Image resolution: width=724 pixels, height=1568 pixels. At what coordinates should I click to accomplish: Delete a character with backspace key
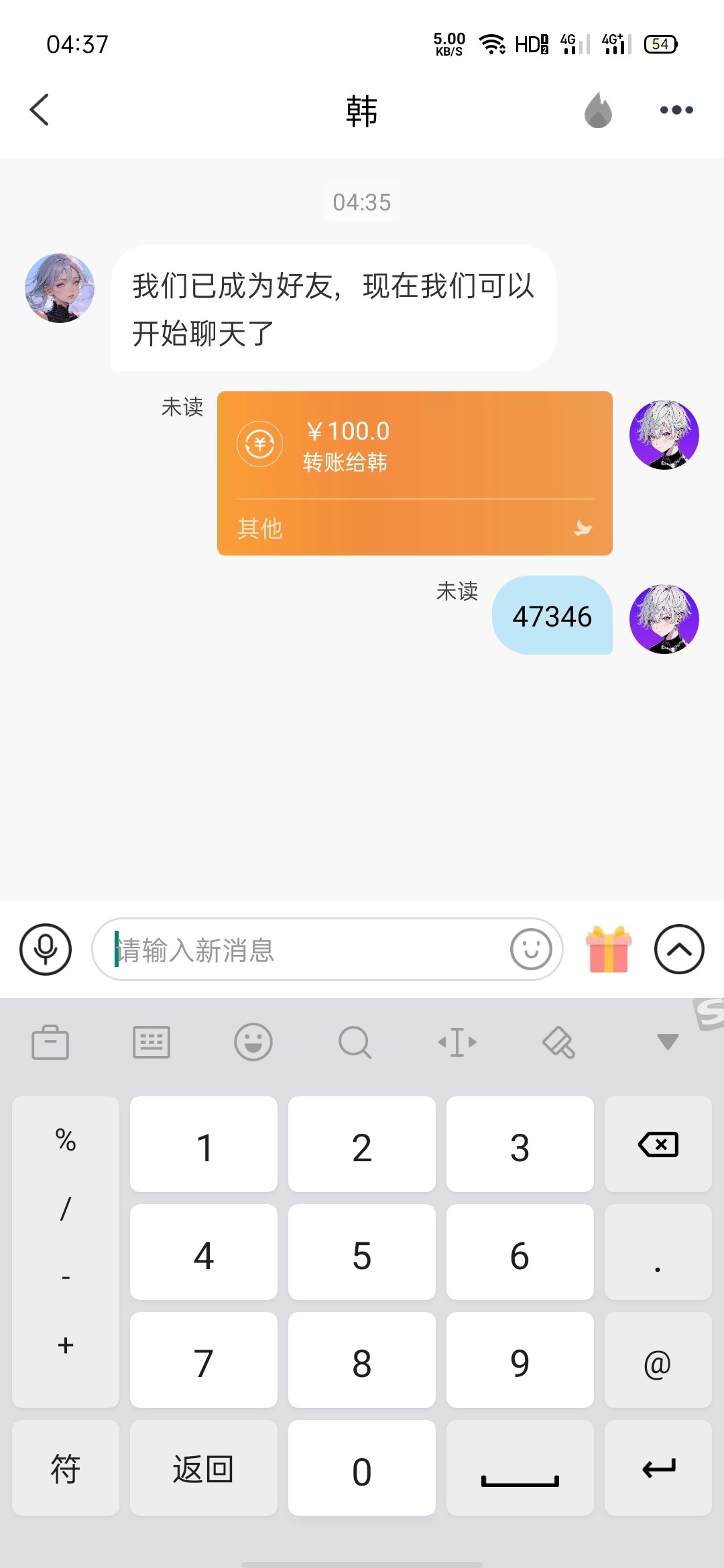tap(658, 1145)
